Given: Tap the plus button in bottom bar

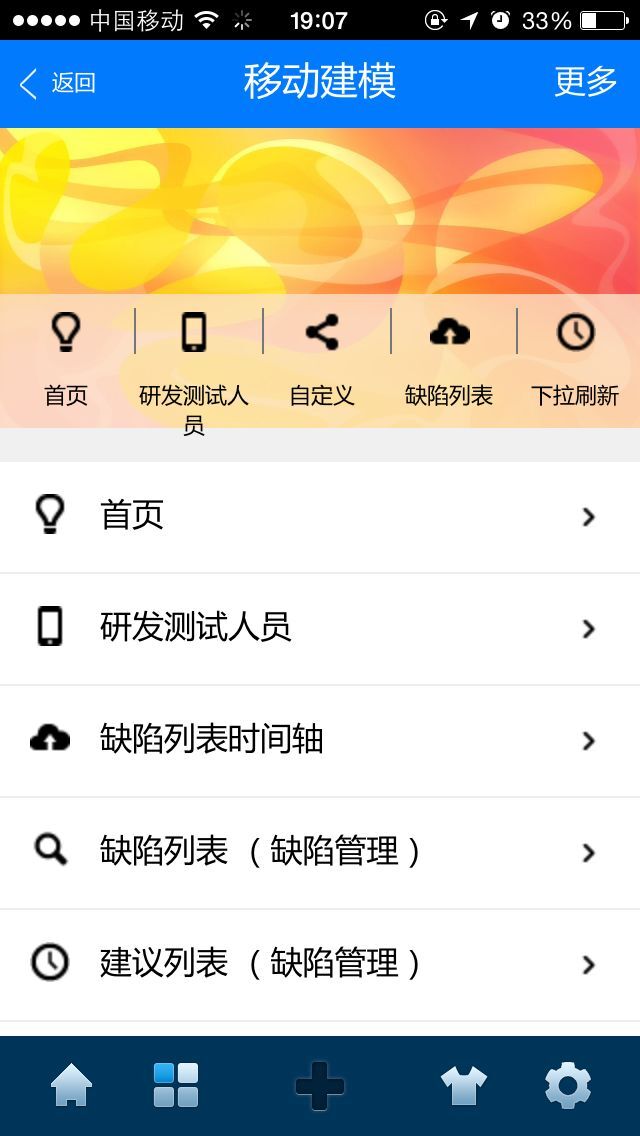Looking at the screenshot, I should [320, 1086].
